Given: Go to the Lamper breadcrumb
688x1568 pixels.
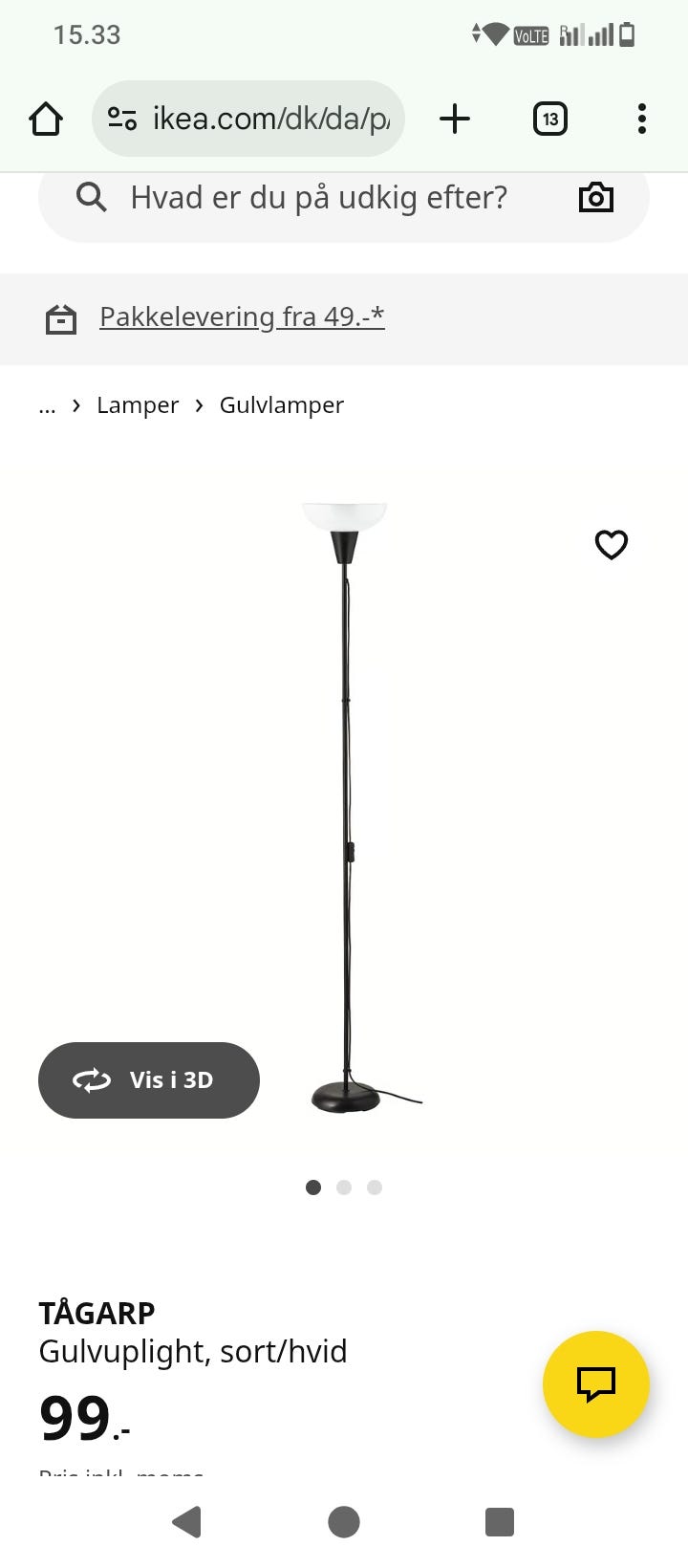Looking at the screenshot, I should (138, 405).
